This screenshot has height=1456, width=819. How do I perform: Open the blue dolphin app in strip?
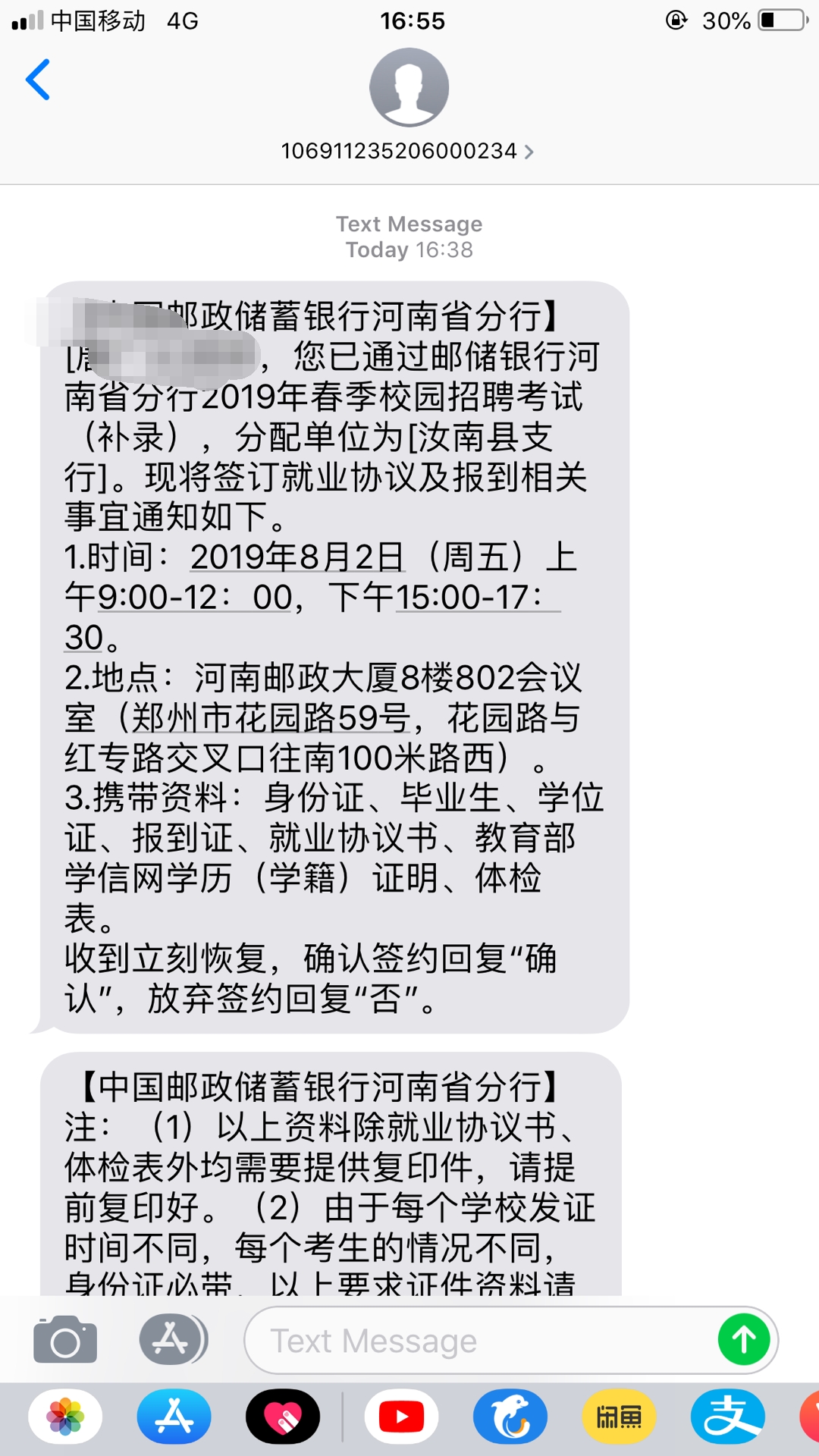tap(510, 1417)
